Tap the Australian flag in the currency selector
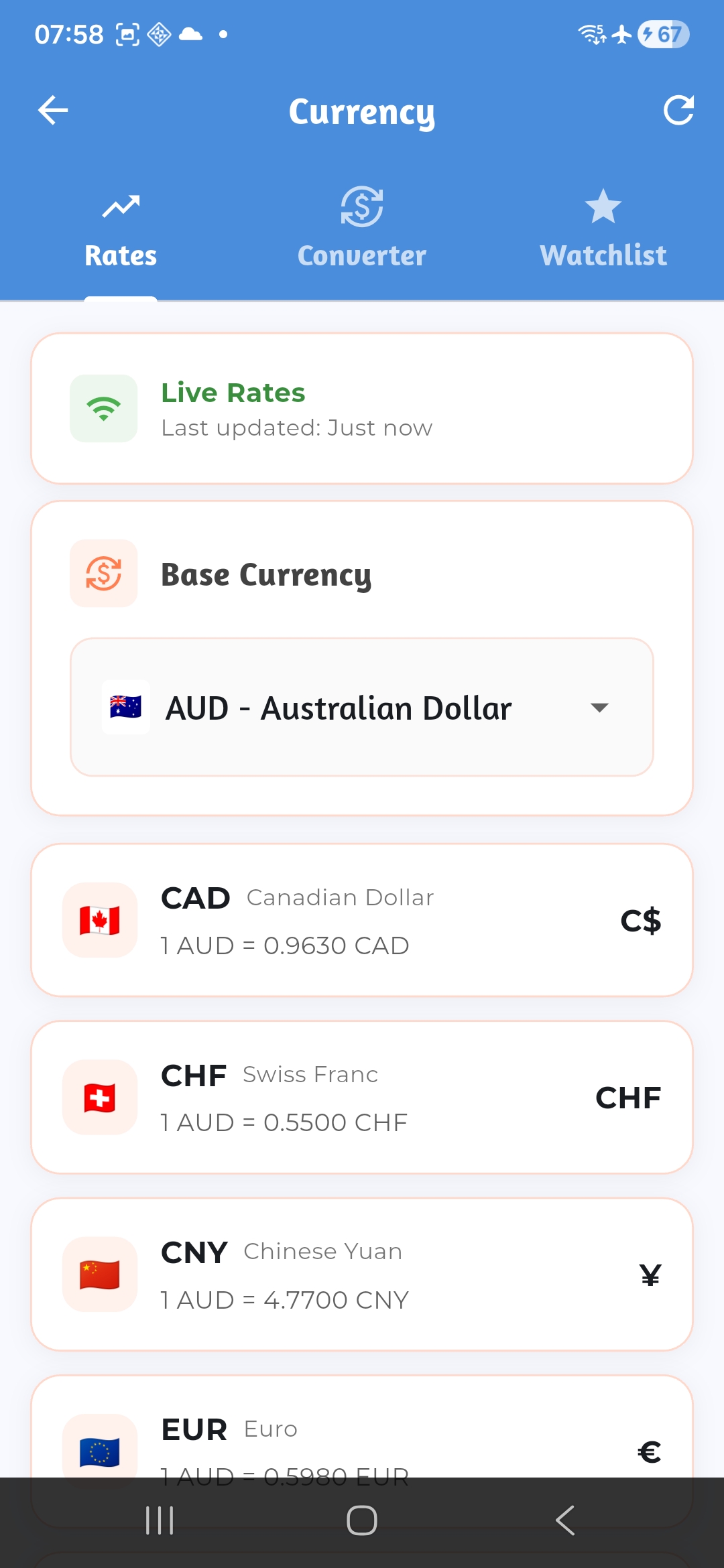This screenshot has height=1568, width=724. click(125, 708)
